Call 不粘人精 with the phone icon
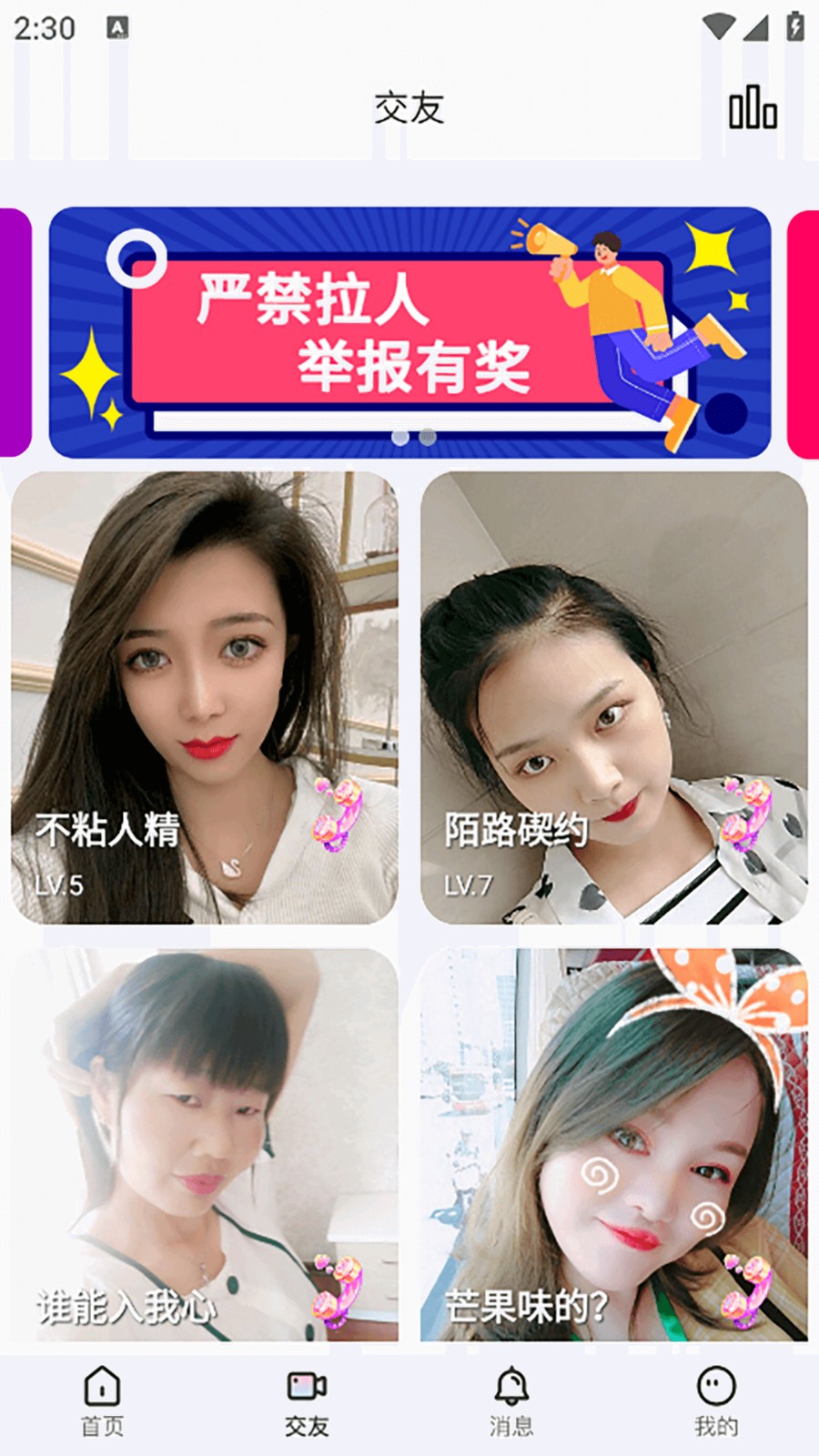Screen dimensions: 819x1456 point(338,813)
